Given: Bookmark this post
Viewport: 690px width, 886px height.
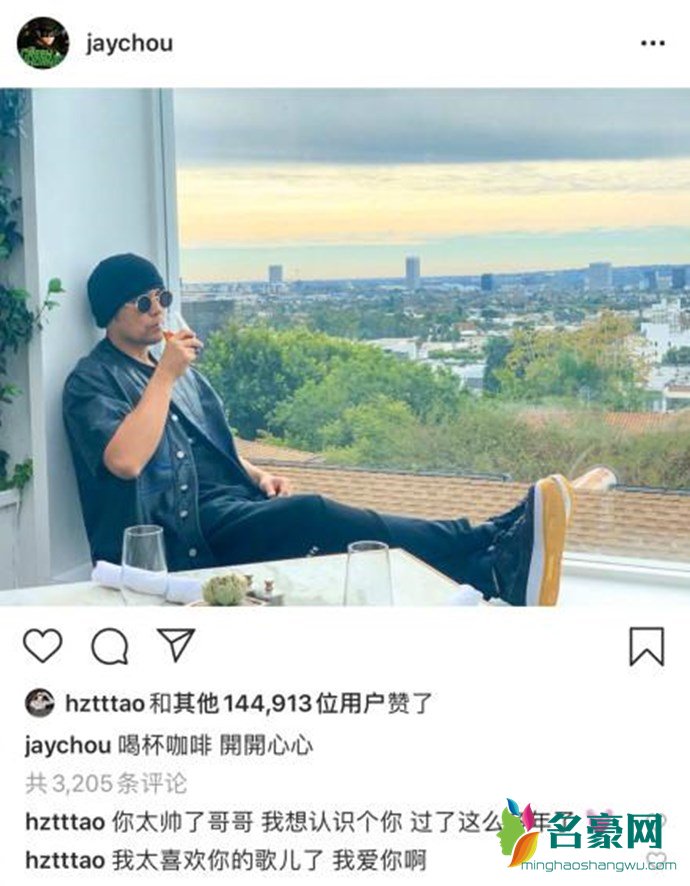Looking at the screenshot, I should [x=646, y=646].
